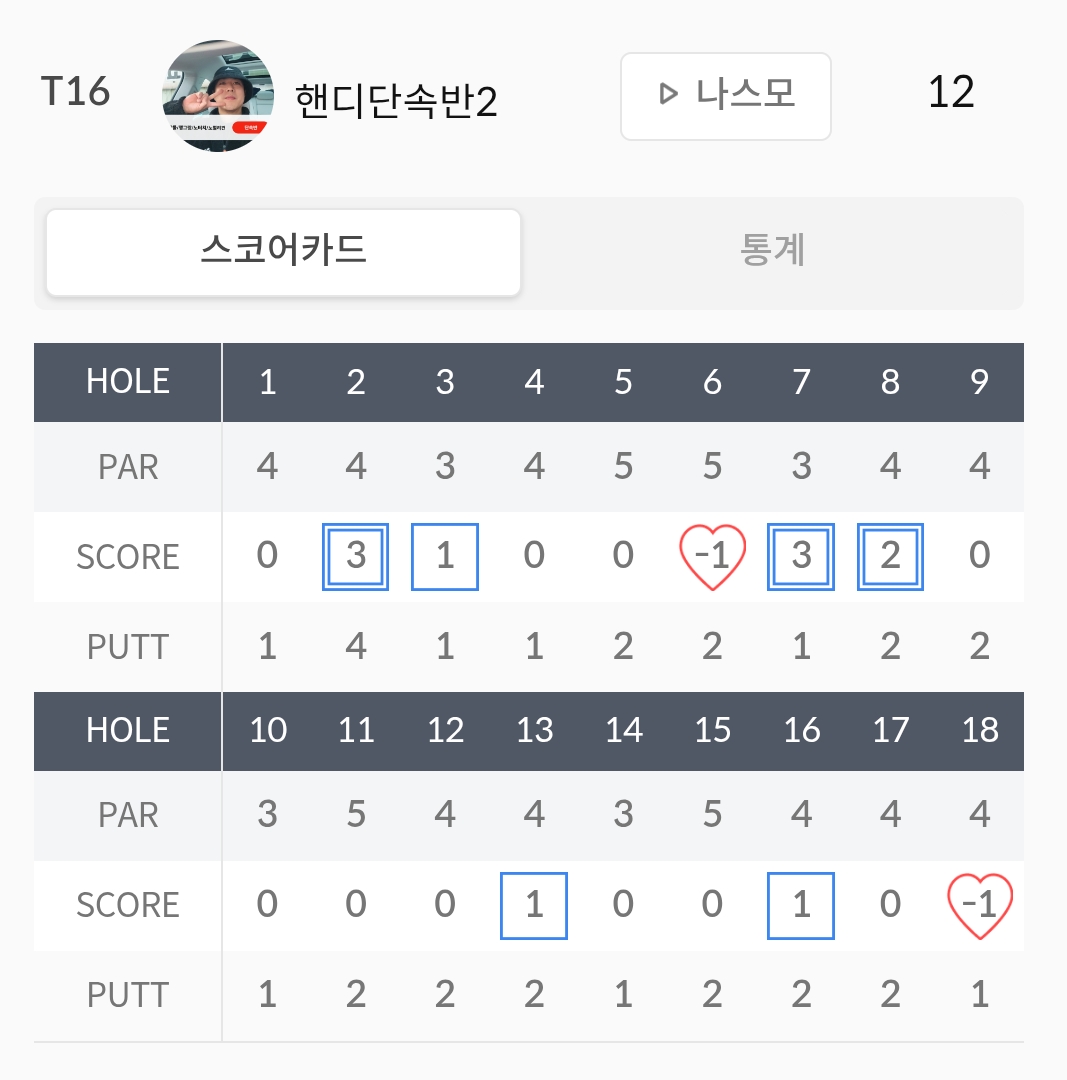Open 핸디단속반2's profile picture
Screen dimensions: 1067x1080
[217, 96]
